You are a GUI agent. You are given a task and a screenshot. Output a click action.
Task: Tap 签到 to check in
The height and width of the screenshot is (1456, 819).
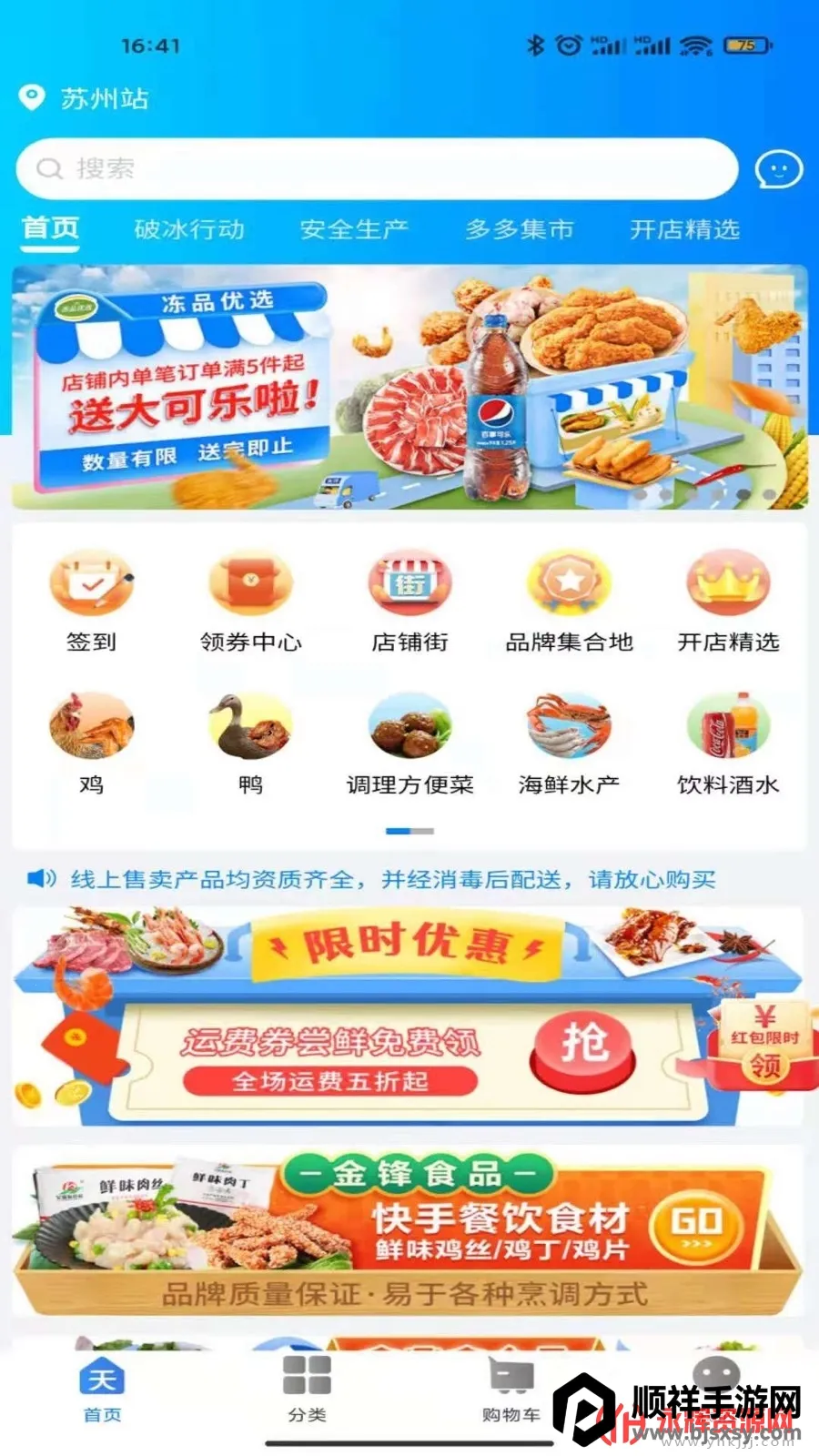tap(91, 601)
